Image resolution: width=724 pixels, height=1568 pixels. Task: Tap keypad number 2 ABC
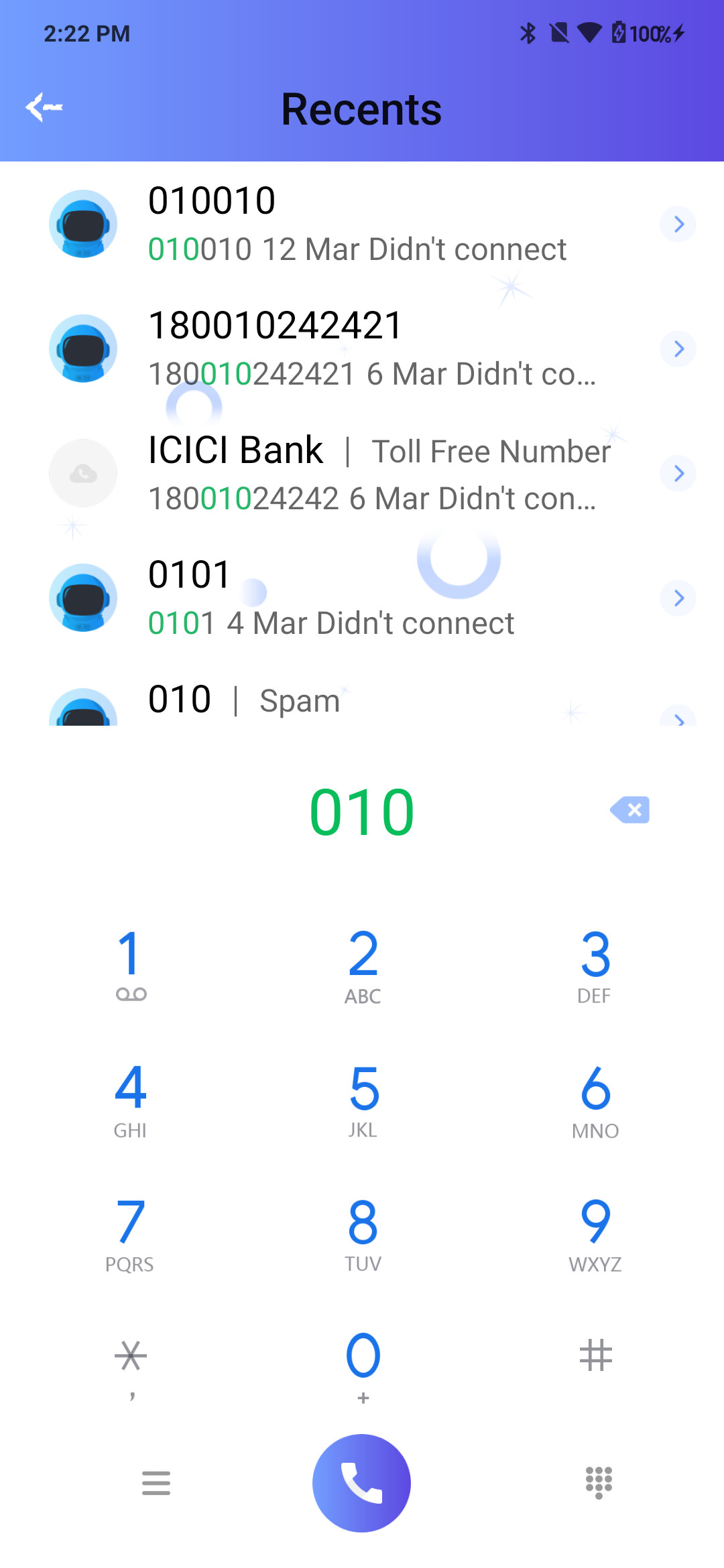pos(363,966)
